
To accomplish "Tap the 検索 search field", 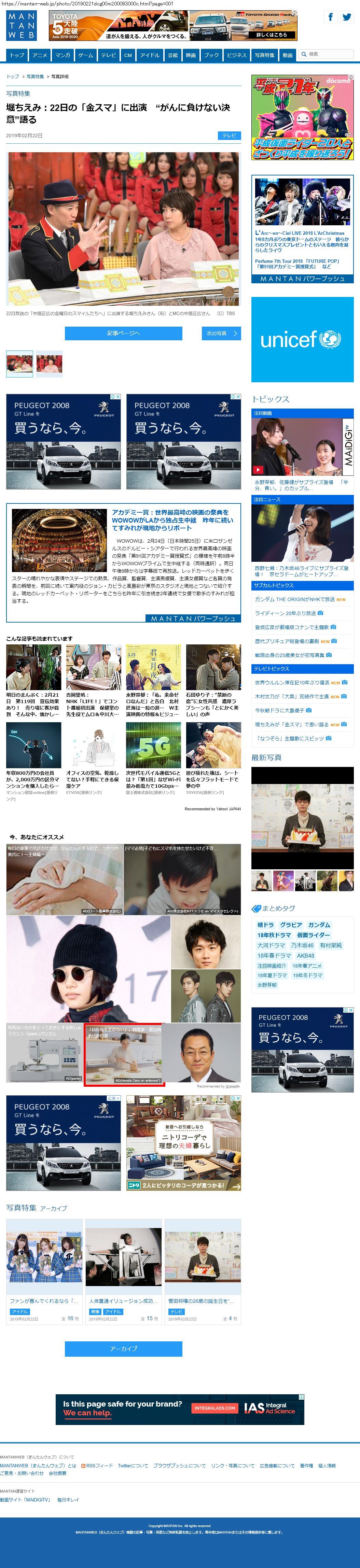I will click(329, 54).
